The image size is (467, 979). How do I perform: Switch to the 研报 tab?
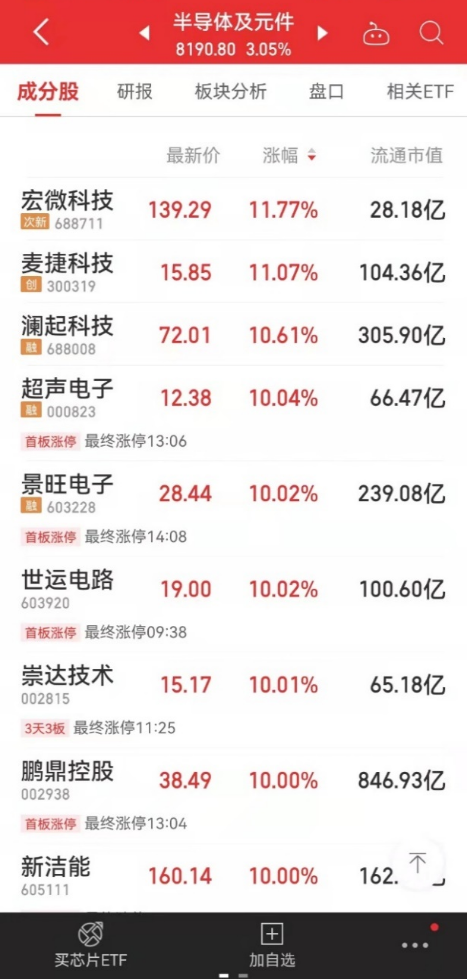point(134,92)
